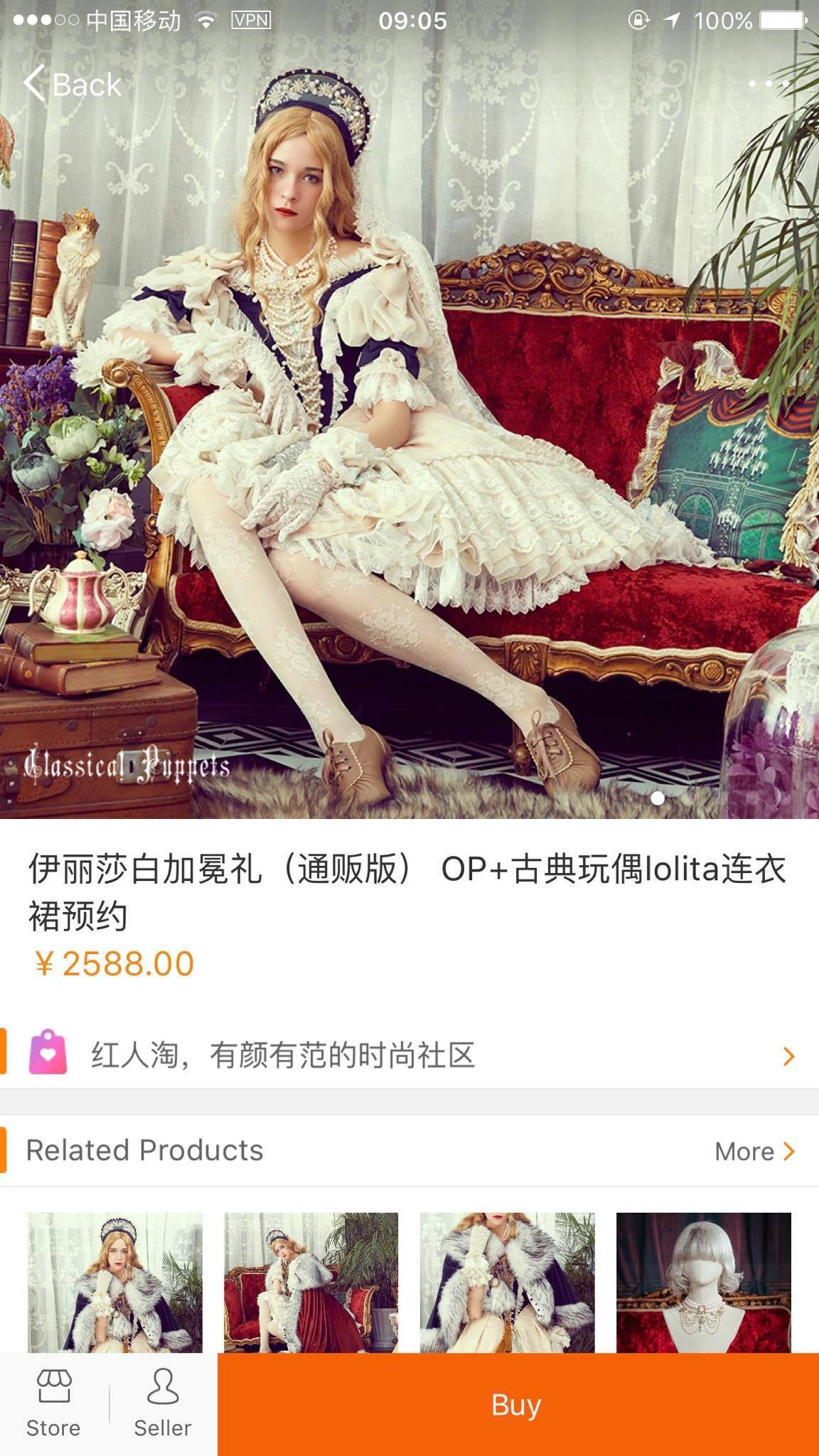
Task: Open the white wig related product
Action: coord(704,1282)
